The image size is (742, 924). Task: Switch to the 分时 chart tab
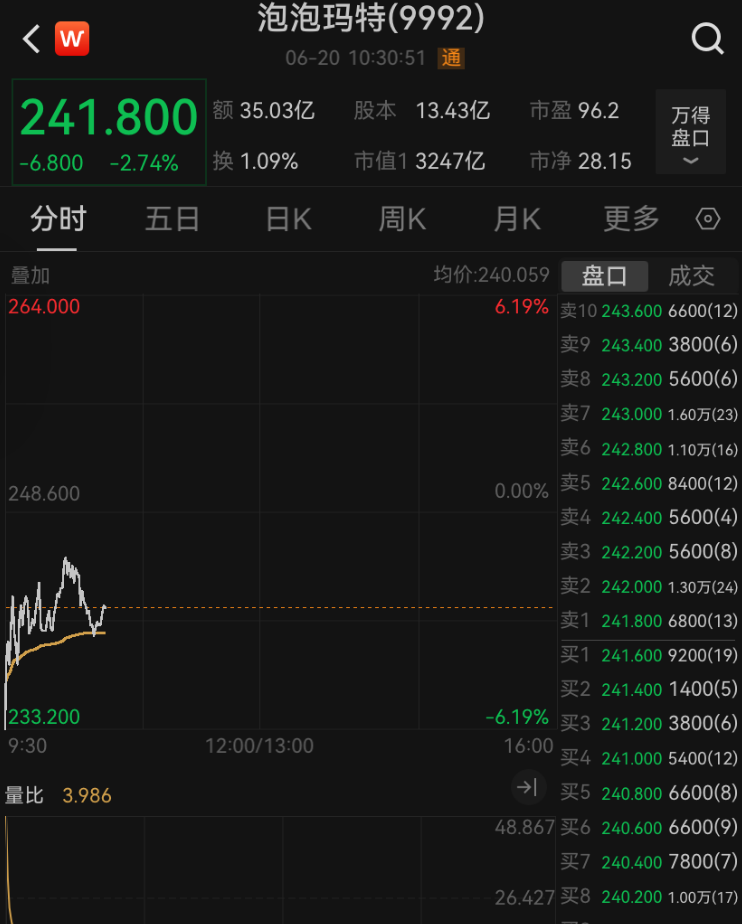point(58,219)
